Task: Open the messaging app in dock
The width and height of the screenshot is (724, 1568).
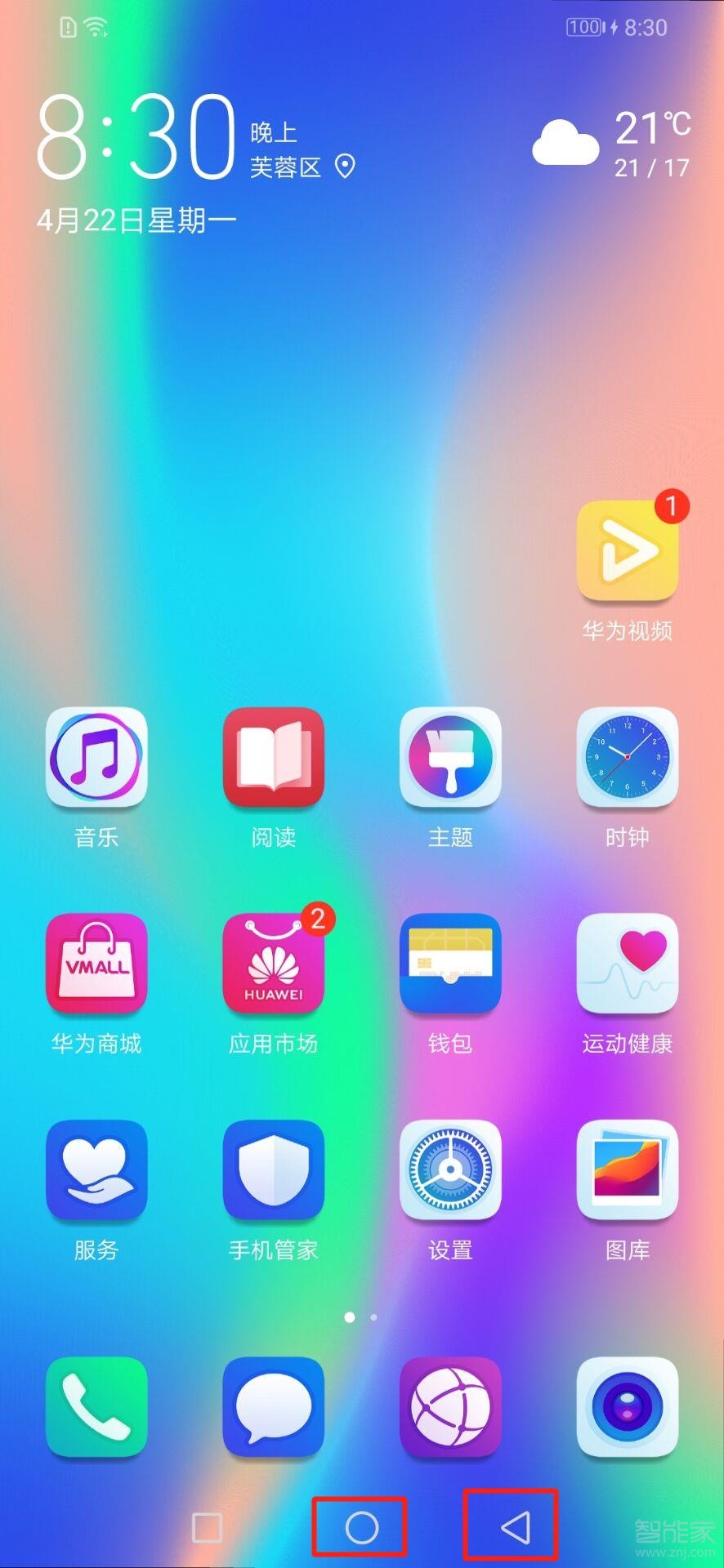Action: point(273,1407)
